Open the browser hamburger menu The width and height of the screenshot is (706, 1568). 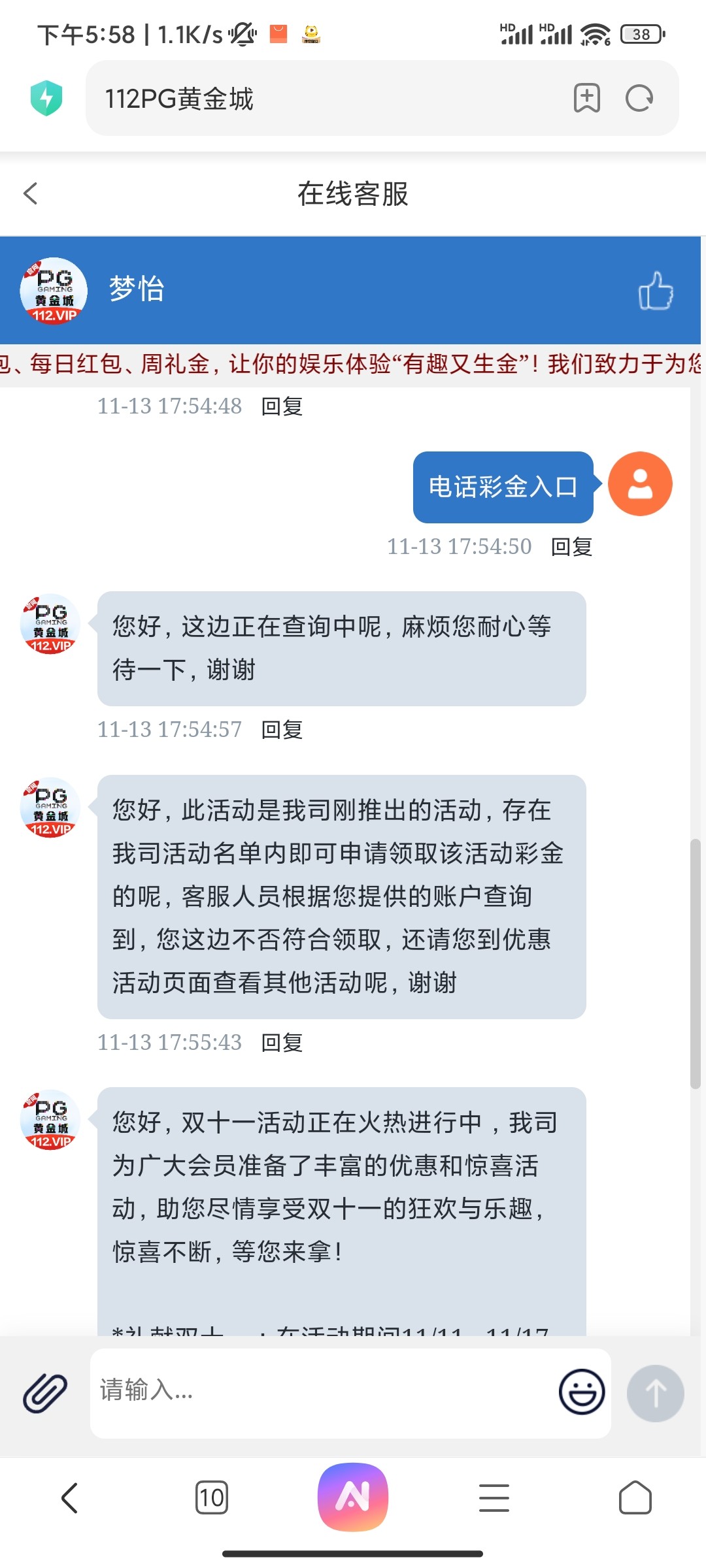(x=495, y=1498)
